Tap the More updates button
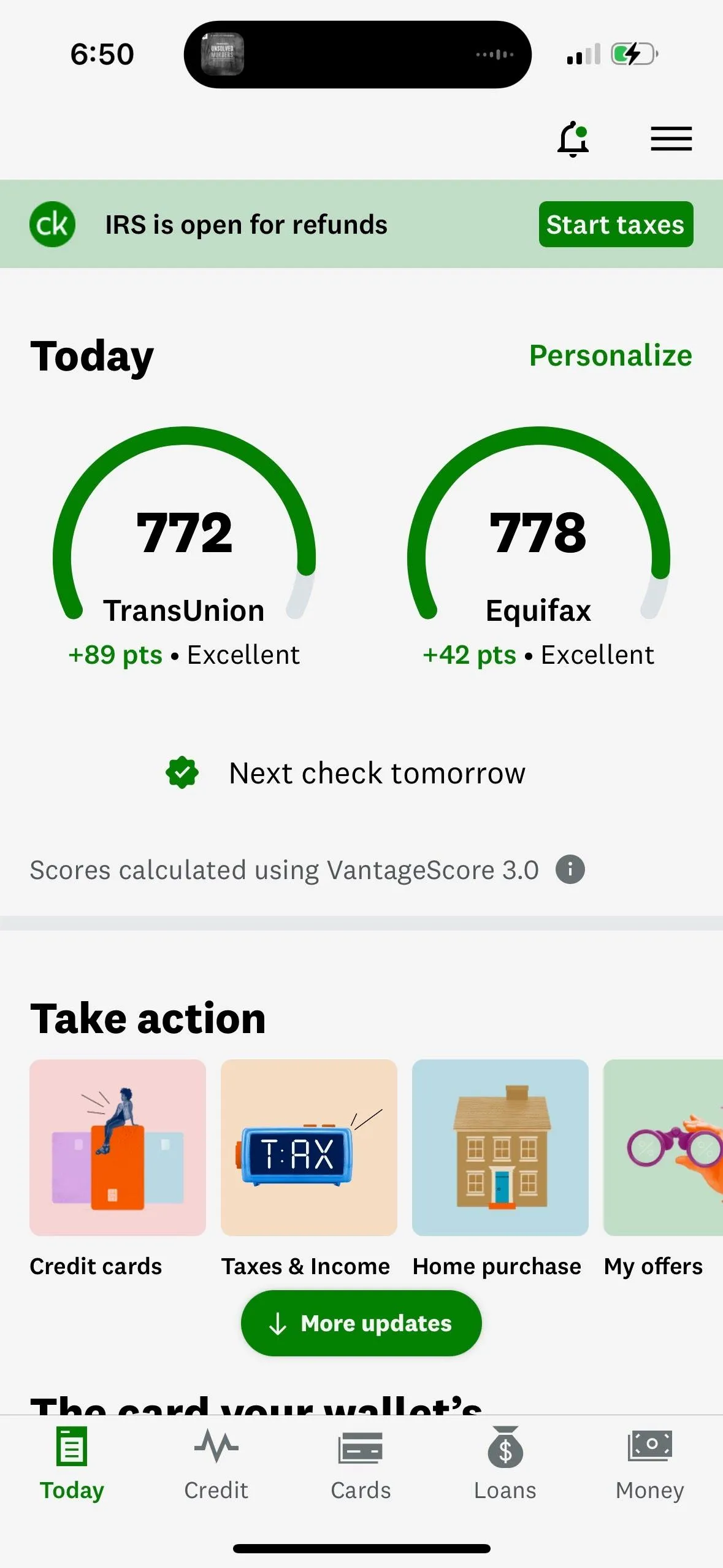723x1568 pixels. pyautogui.click(x=361, y=1323)
